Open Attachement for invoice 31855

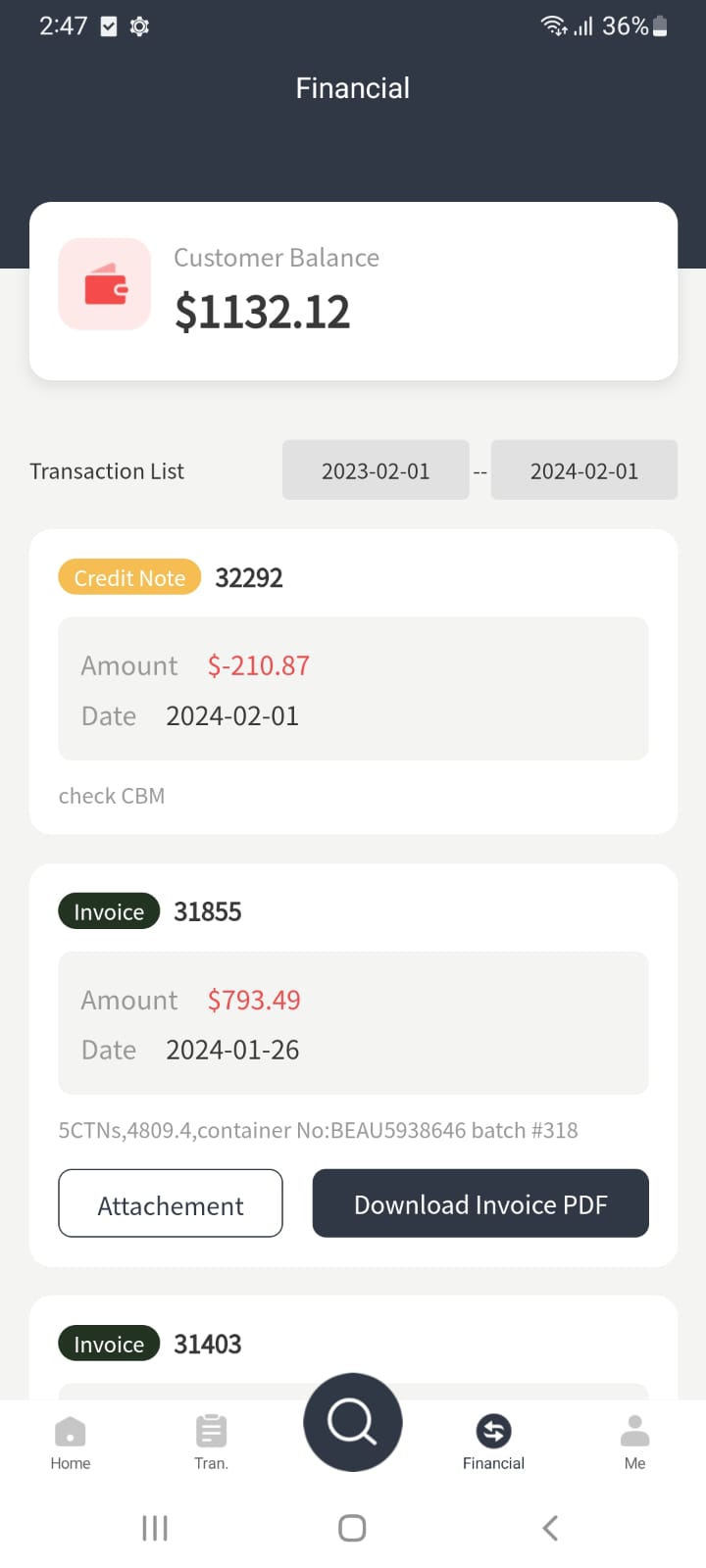[x=171, y=1203]
